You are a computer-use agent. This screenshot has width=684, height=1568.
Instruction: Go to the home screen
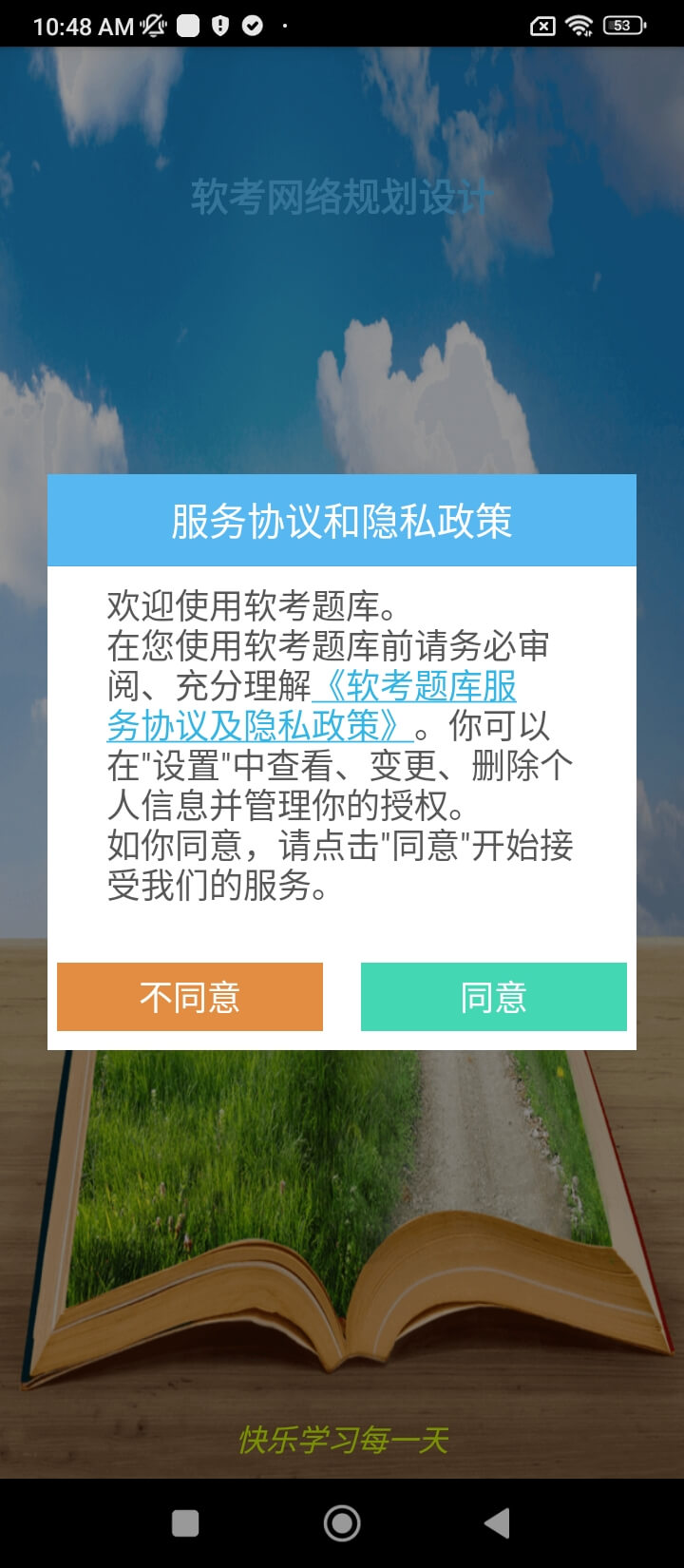pos(342,1523)
